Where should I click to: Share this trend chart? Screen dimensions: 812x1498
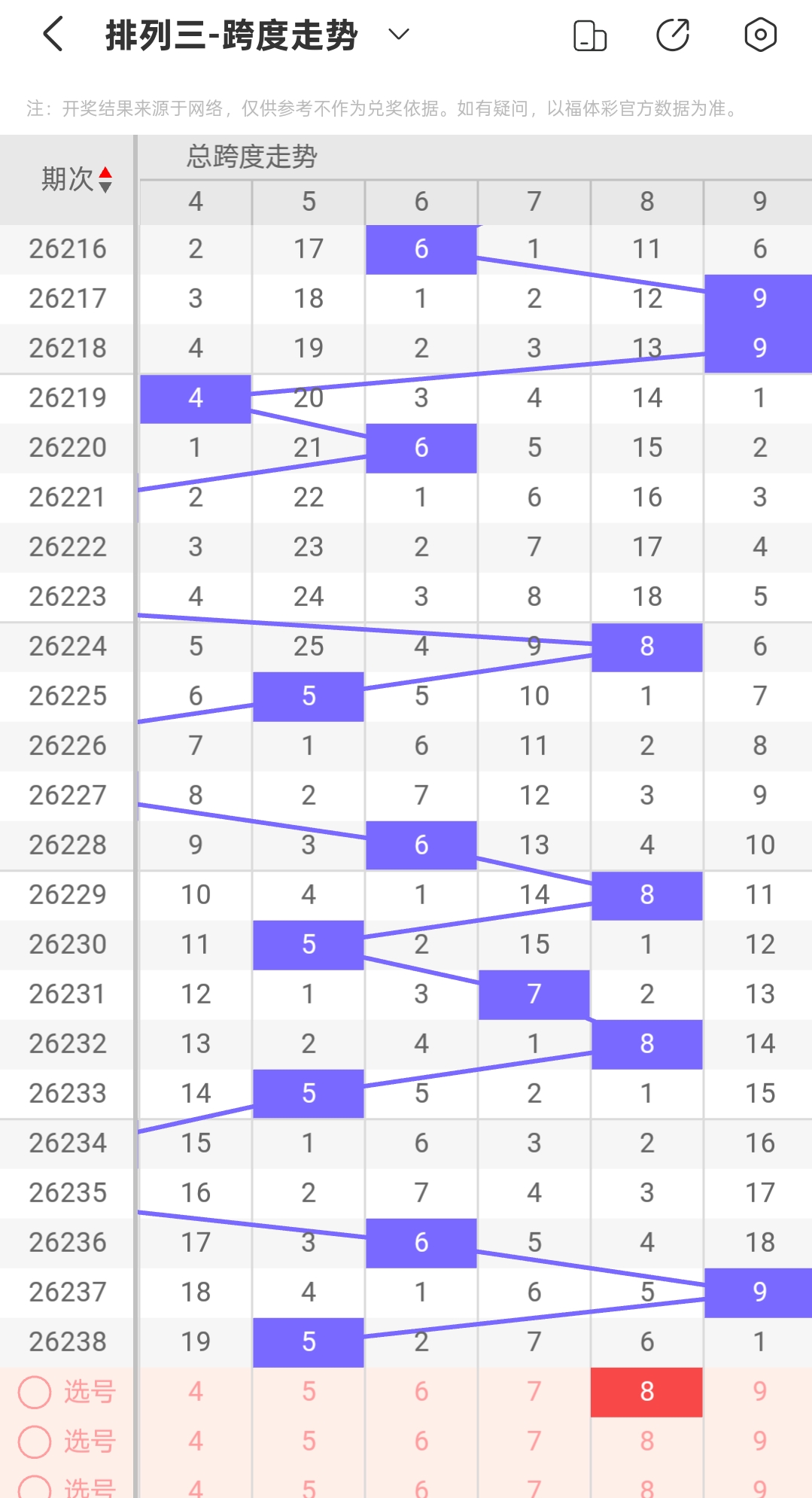673,35
